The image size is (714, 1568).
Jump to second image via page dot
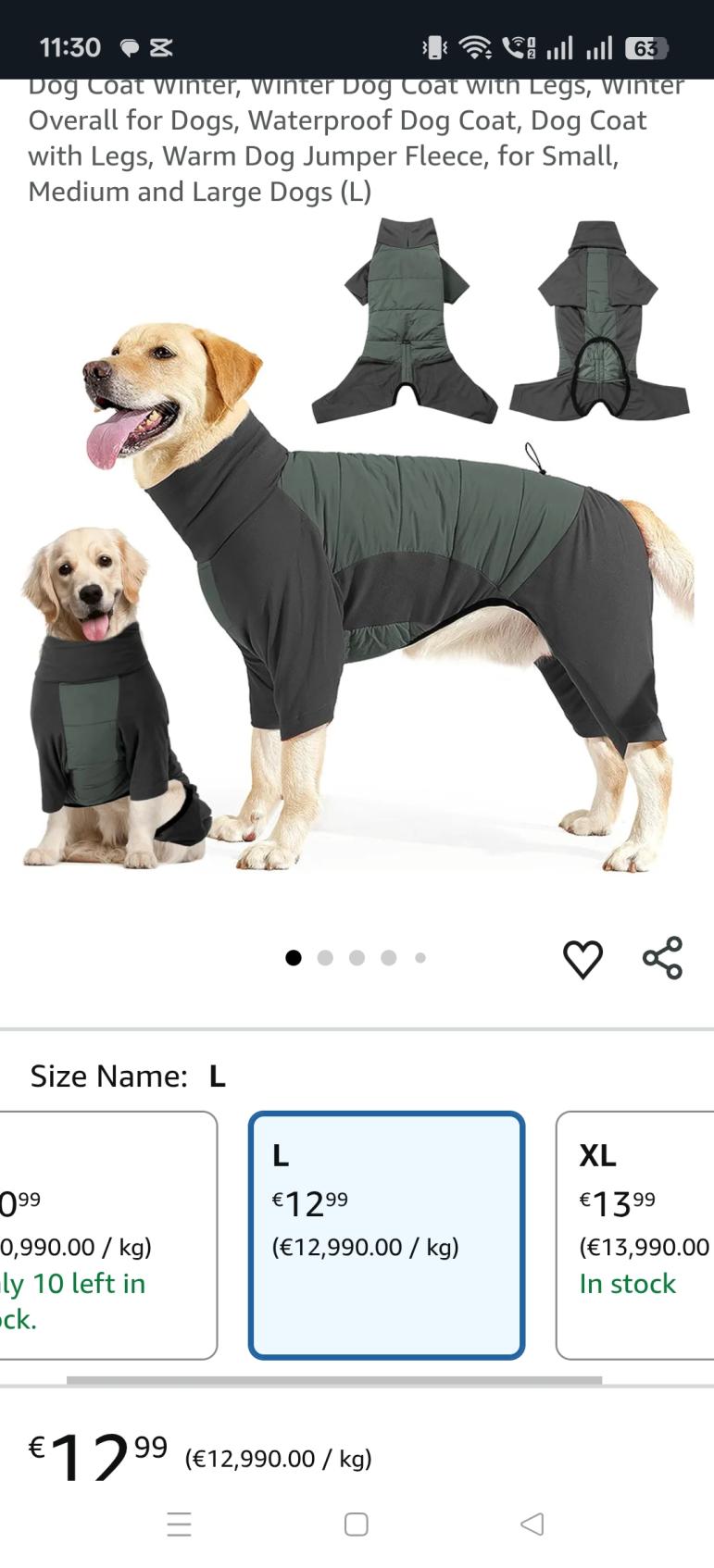pyautogui.click(x=325, y=958)
